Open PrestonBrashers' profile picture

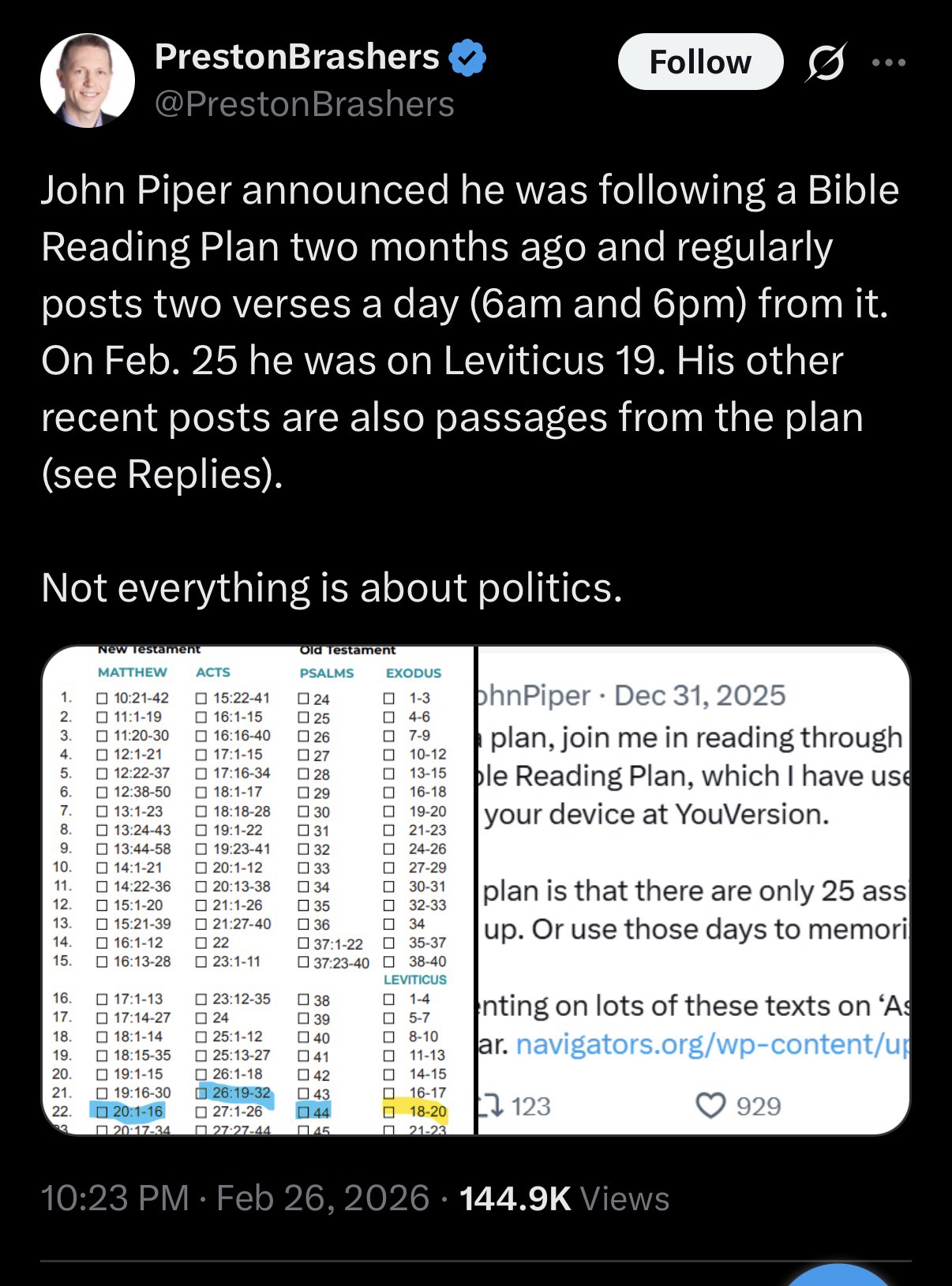pos(88,81)
